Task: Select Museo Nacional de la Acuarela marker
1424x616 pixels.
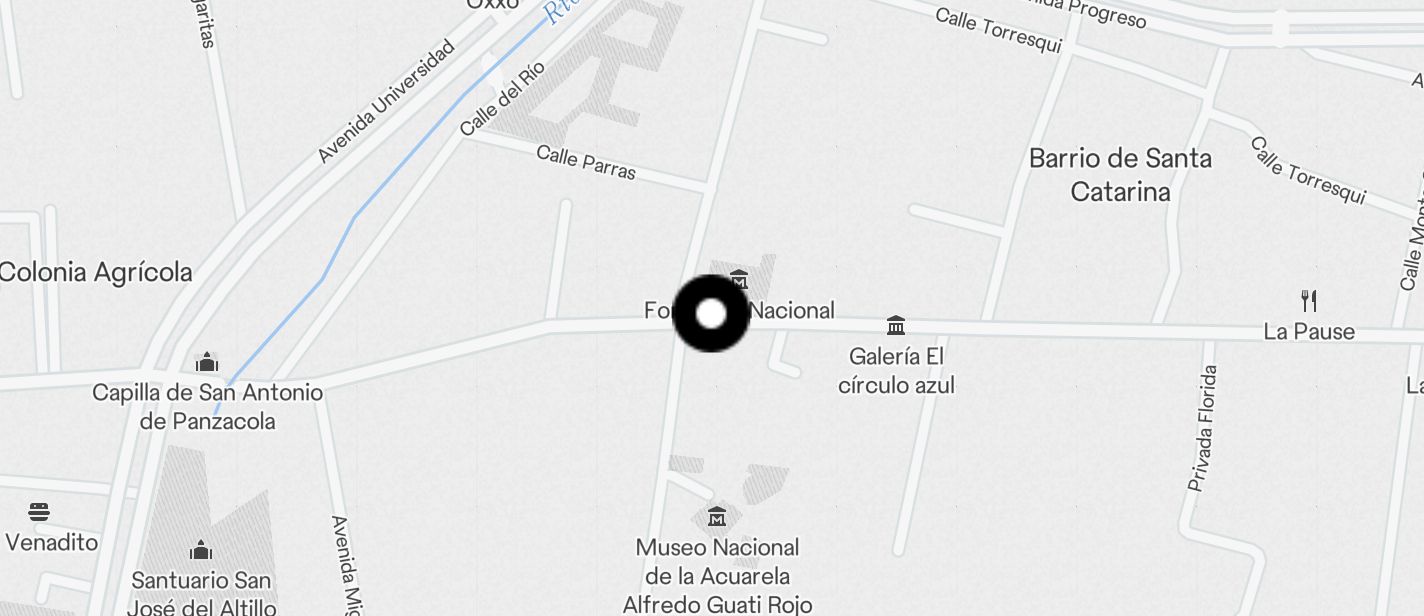Action: 717,518
